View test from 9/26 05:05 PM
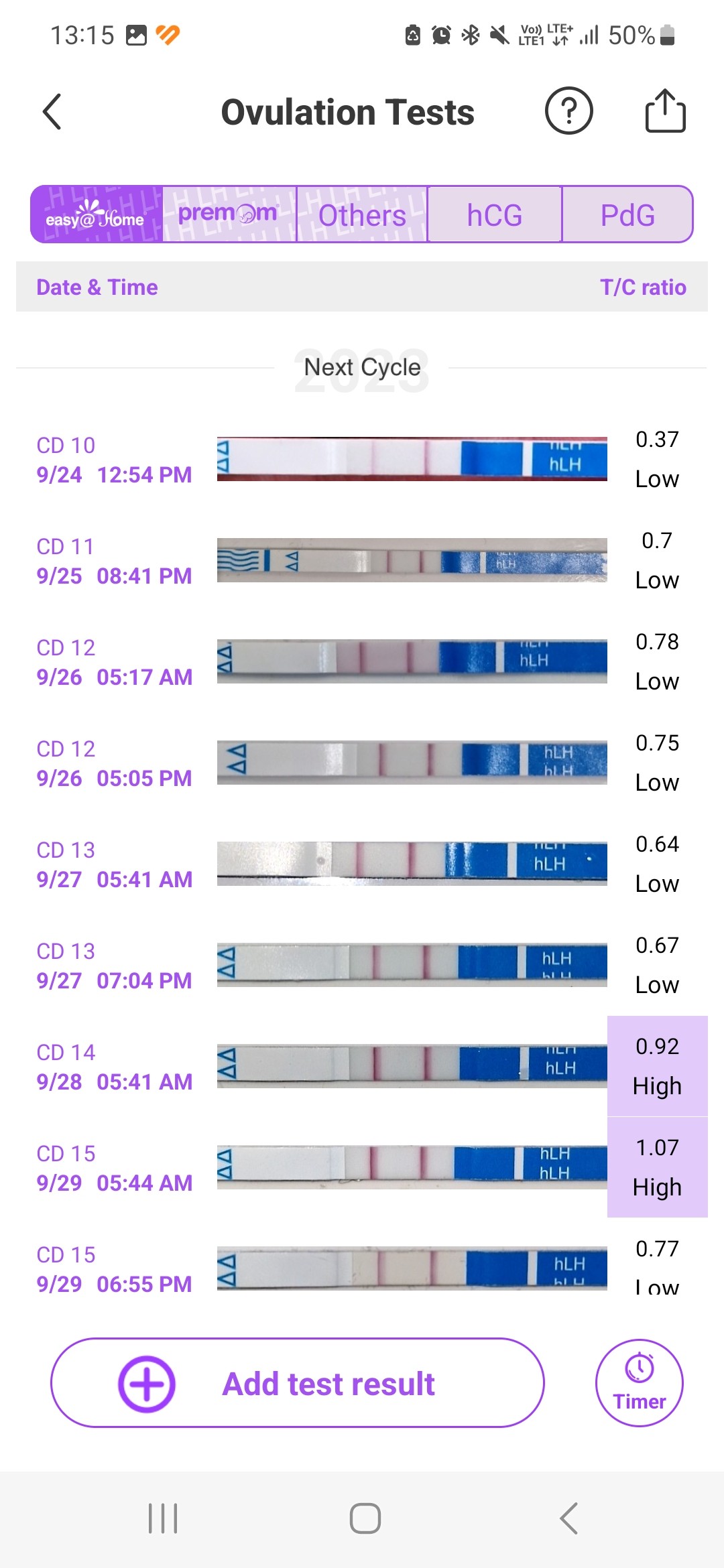The width and height of the screenshot is (724, 1568). (362, 763)
